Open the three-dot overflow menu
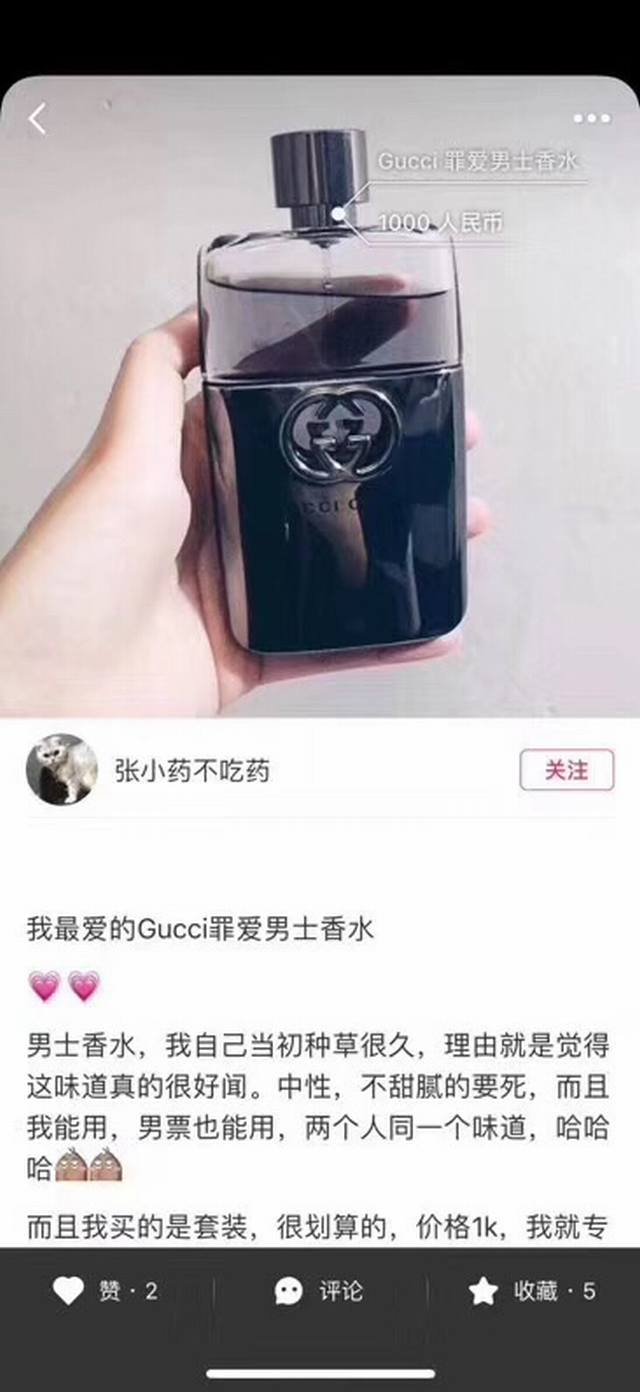 [x=591, y=119]
